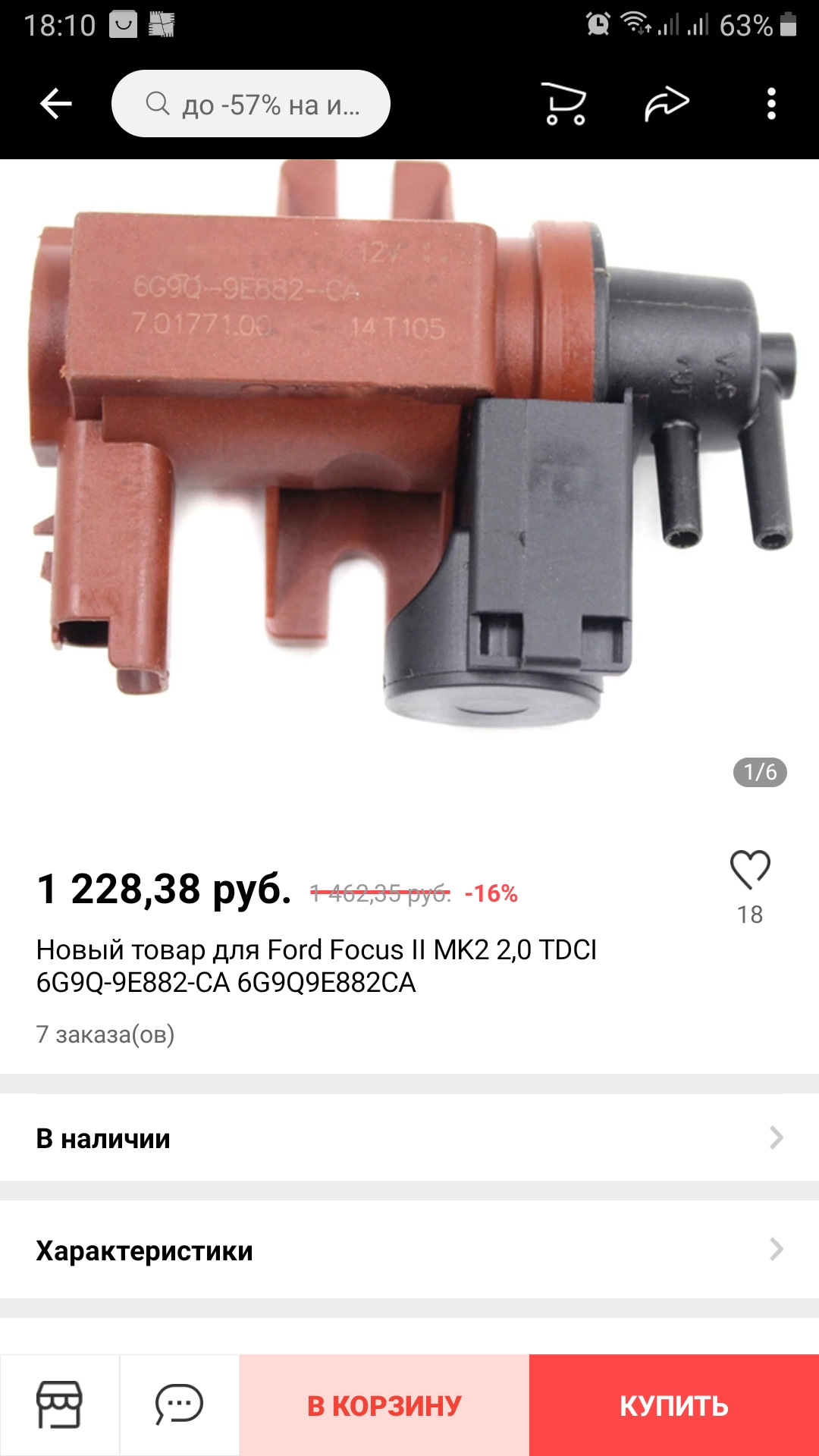This screenshot has width=819, height=1456.
Task: Add item with «В КОРЗИНУ»
Action: coord(384,1405)
